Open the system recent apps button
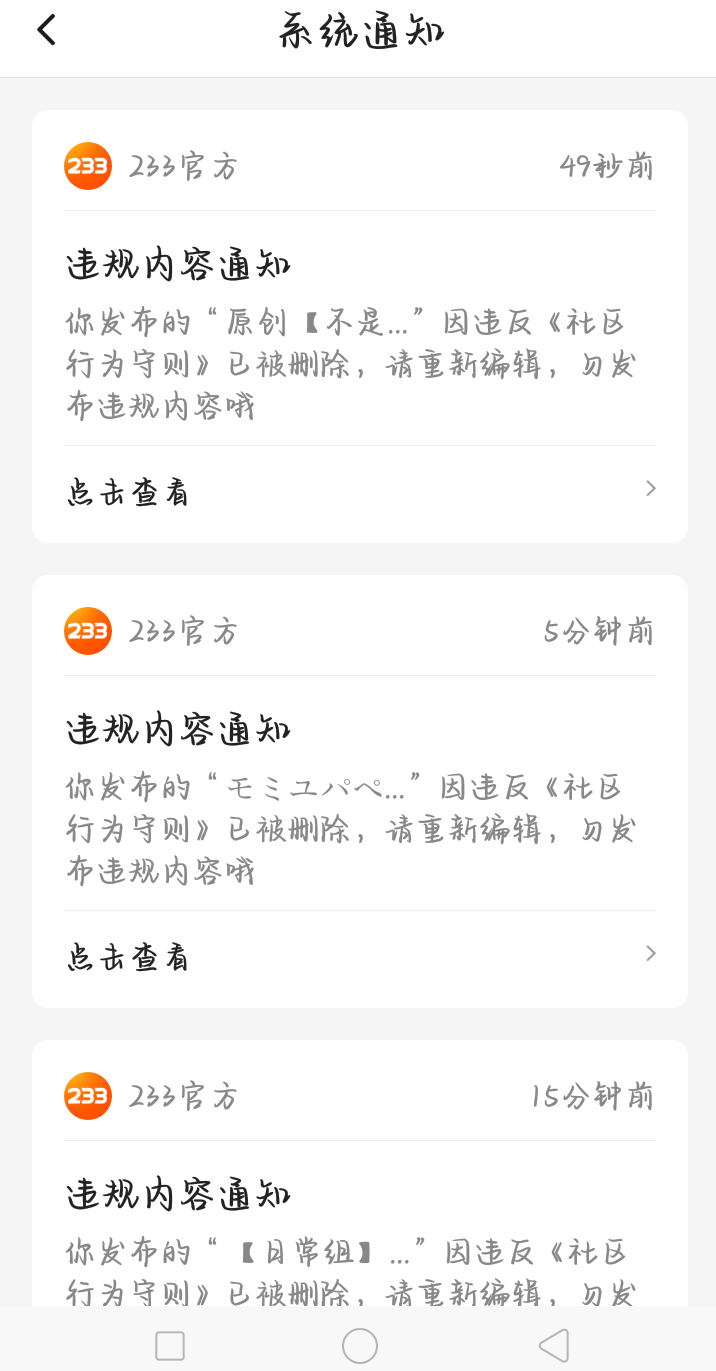Viewport: 716px width, 1371px height. tap(170, 1345)
